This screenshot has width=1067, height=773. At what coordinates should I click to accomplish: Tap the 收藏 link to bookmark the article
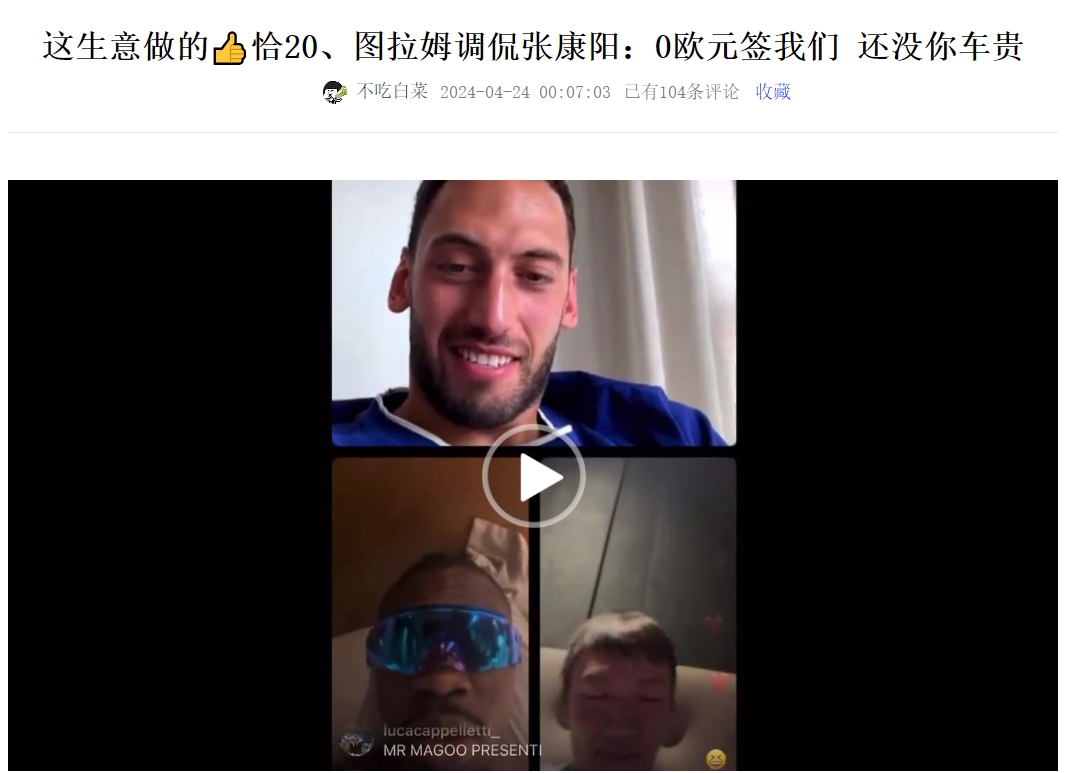pyautogui.click(x=772, y=92)
